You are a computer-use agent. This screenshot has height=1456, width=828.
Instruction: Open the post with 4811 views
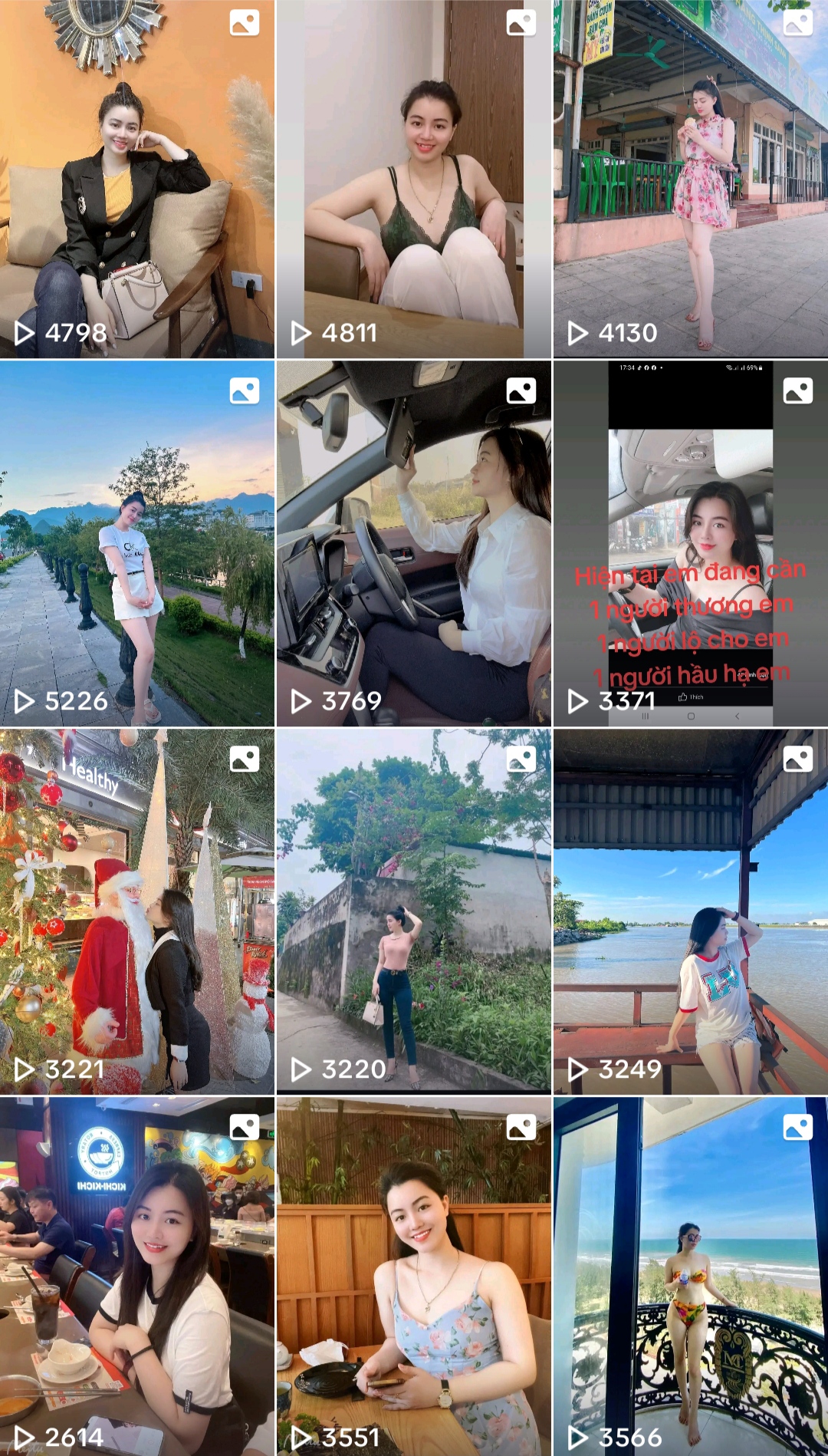coord(413,179)
